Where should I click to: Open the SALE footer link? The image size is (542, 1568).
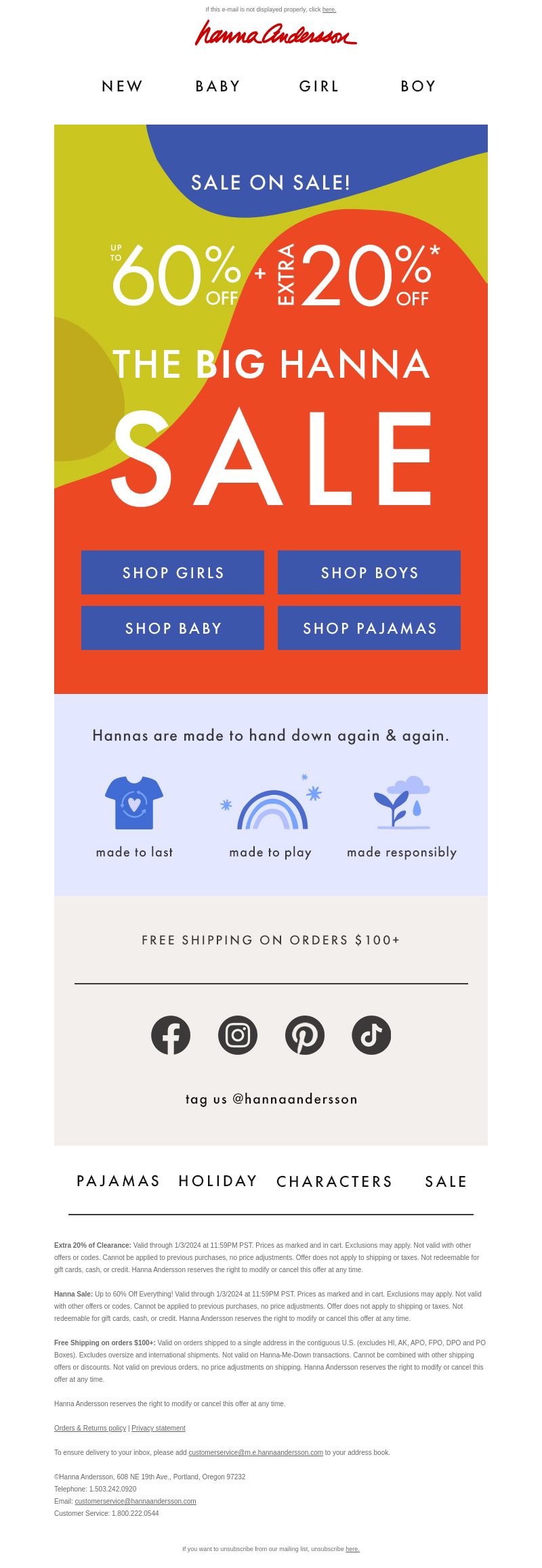click(446, 1182)
